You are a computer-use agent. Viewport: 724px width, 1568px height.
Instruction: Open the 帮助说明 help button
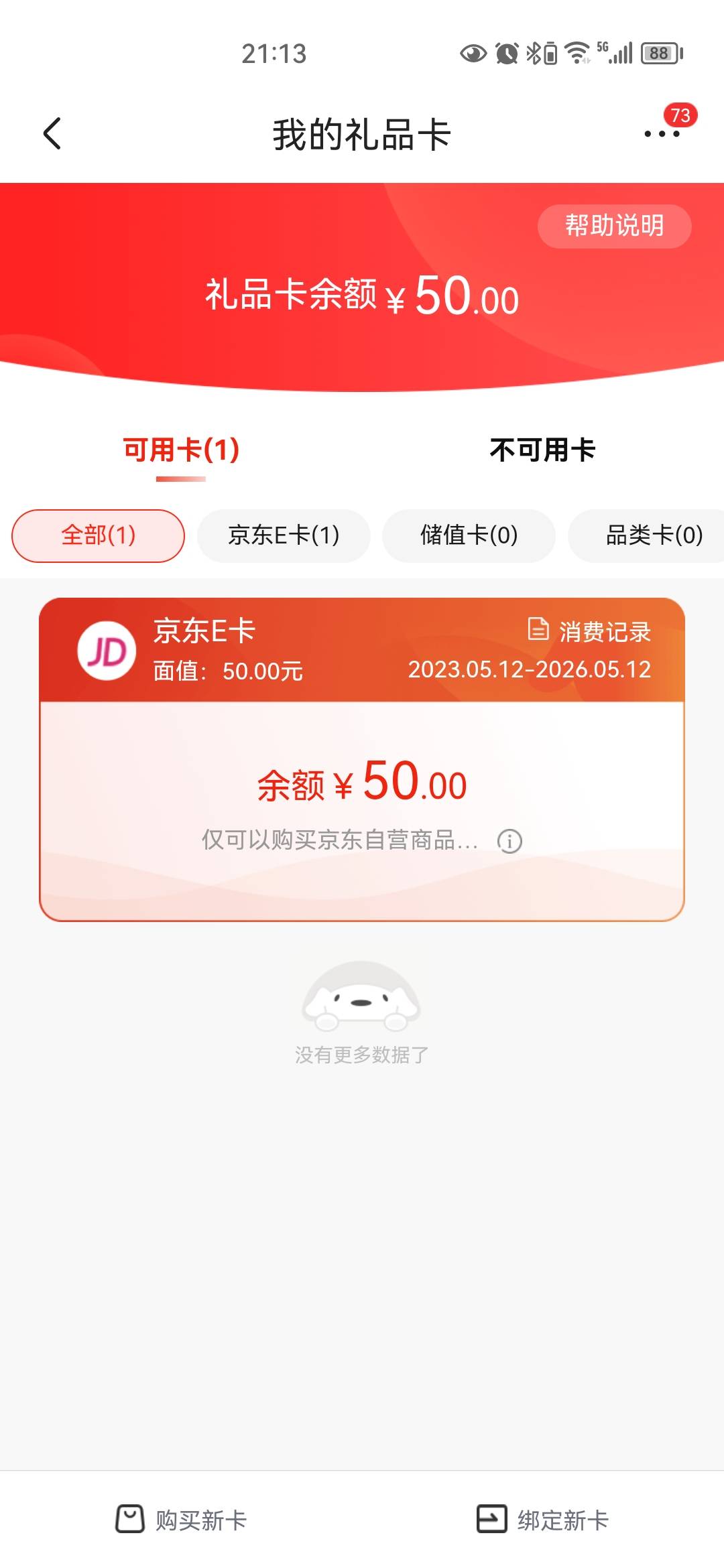(614, 226)
